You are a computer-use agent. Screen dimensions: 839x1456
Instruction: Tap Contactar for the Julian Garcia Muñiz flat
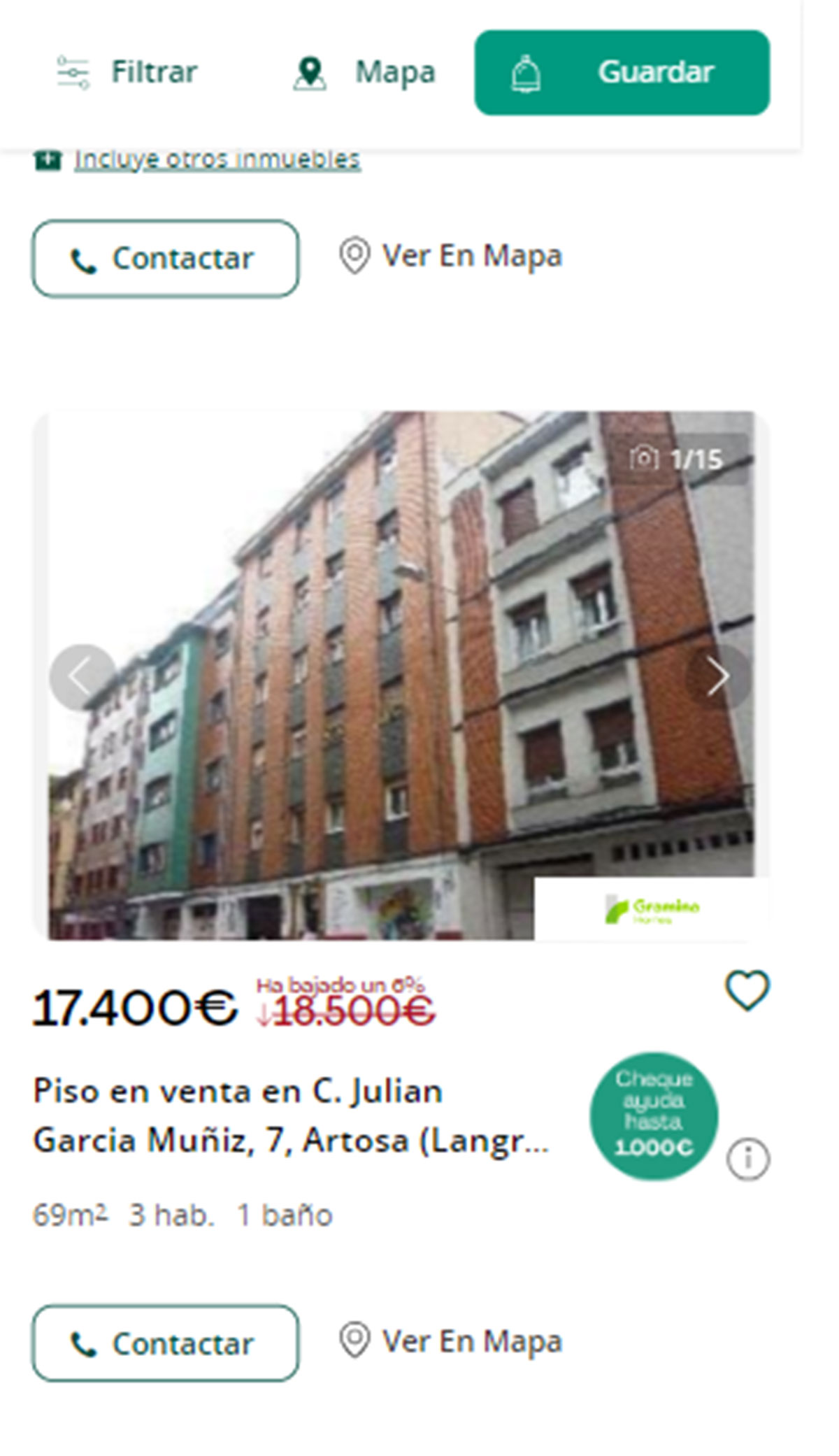click(165, 1343)
